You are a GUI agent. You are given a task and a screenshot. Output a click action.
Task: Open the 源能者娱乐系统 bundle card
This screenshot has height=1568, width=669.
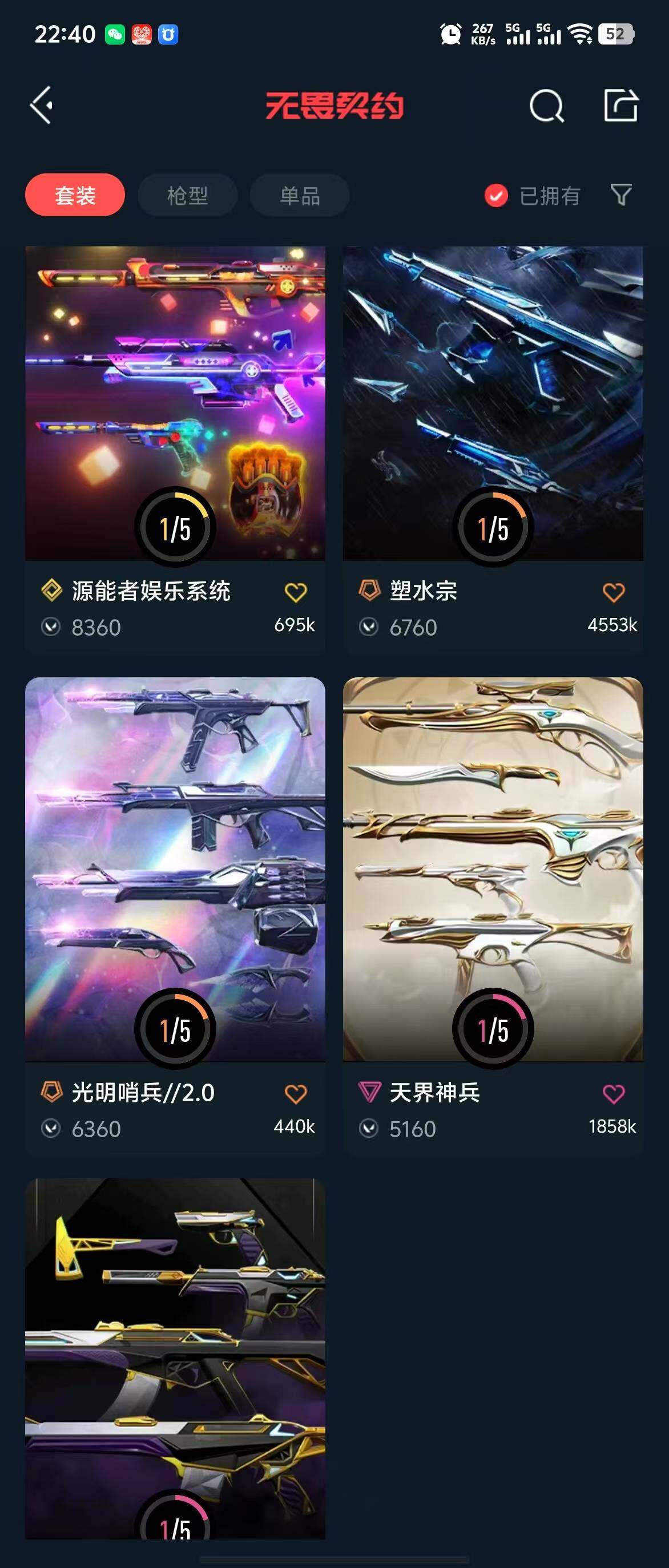click(x=175, y=403)
